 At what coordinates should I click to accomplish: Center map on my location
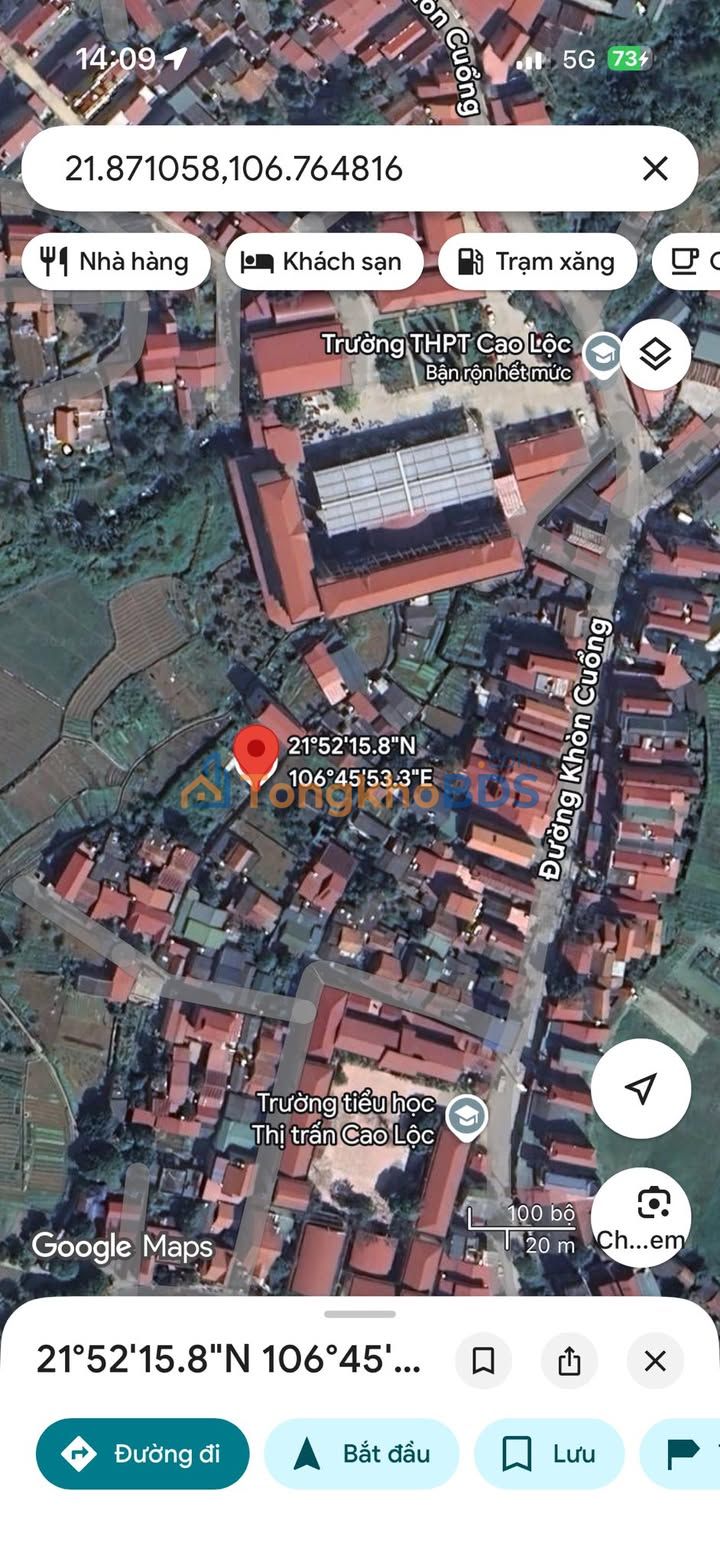point(640,1088)
